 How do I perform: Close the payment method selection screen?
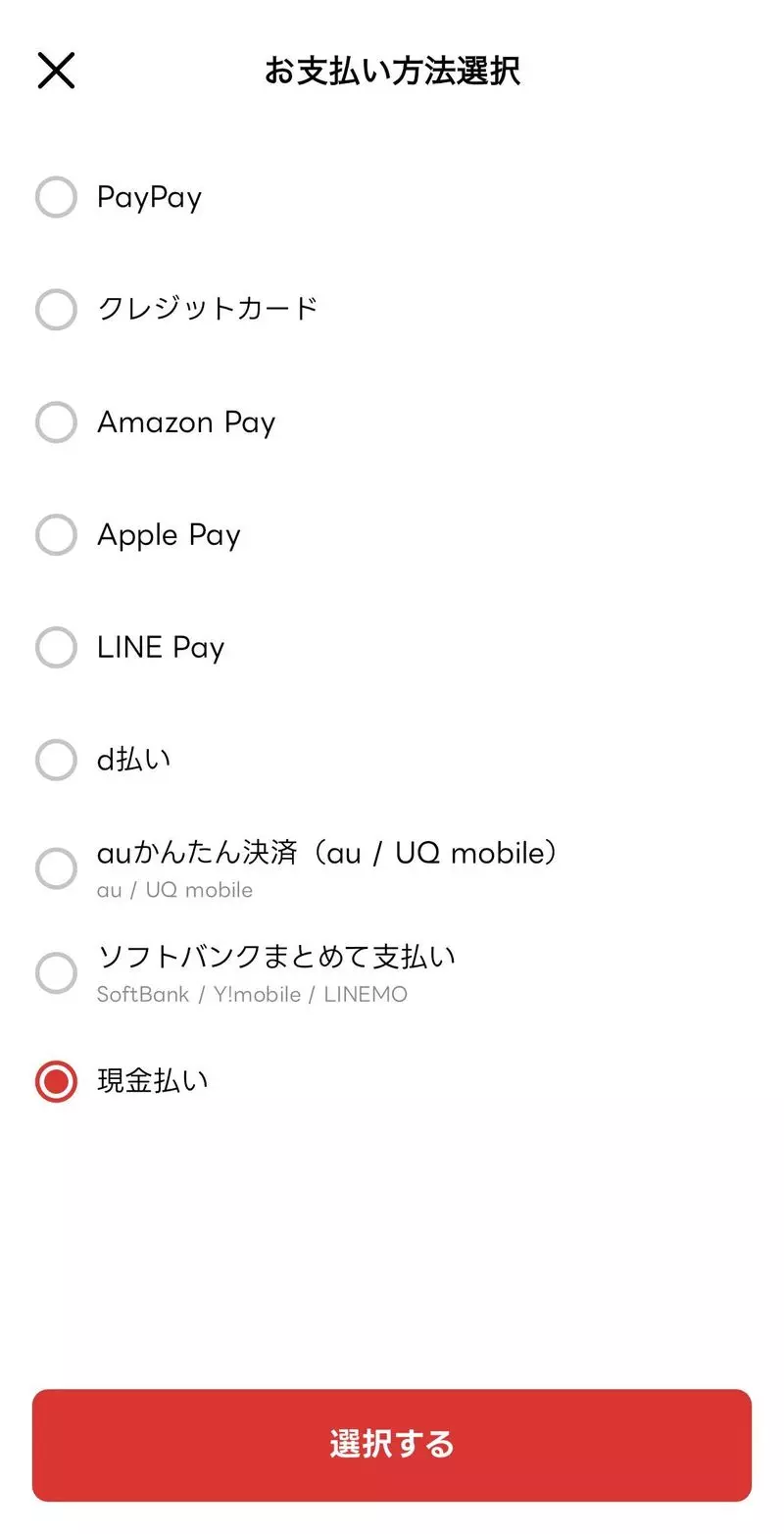(x=56, y=71)
